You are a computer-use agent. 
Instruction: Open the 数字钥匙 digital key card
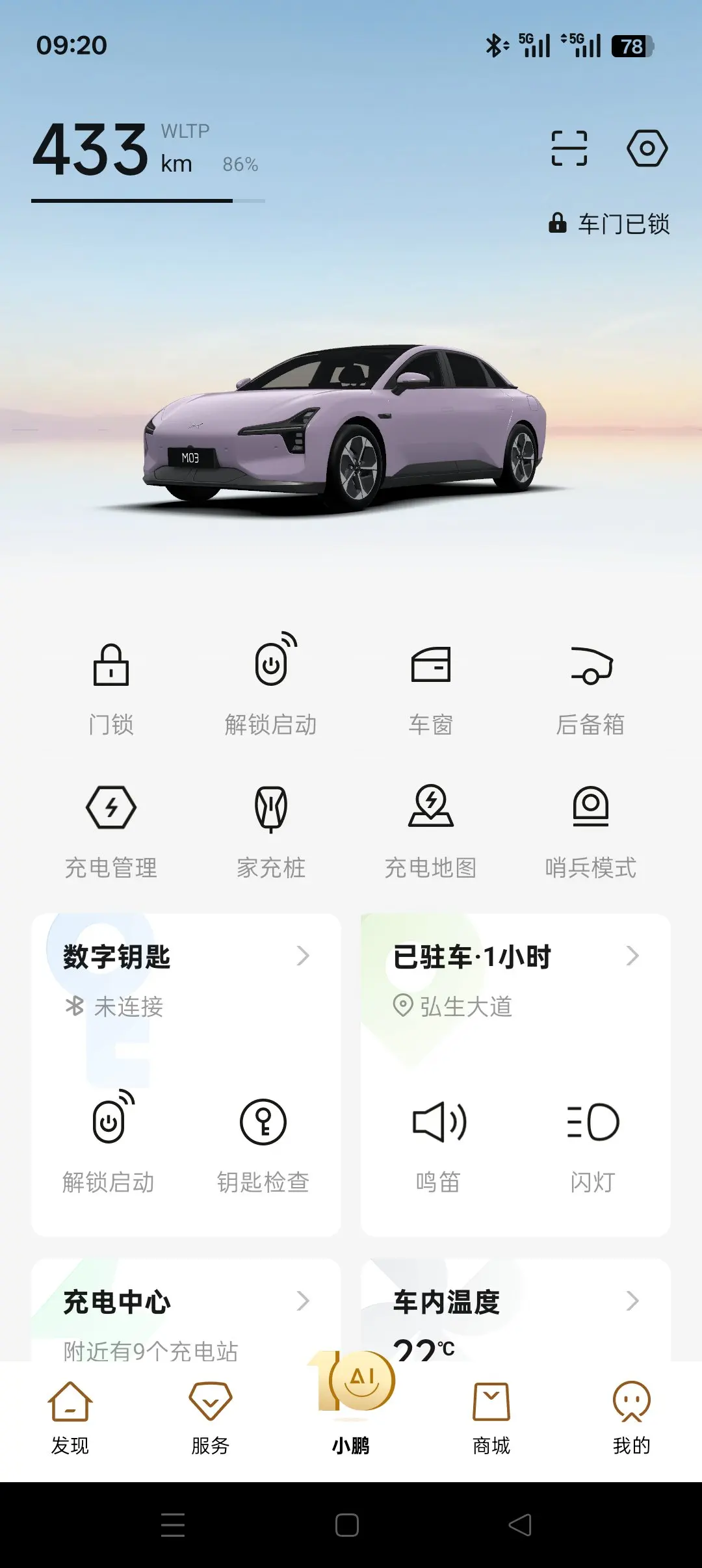[186, 957]
